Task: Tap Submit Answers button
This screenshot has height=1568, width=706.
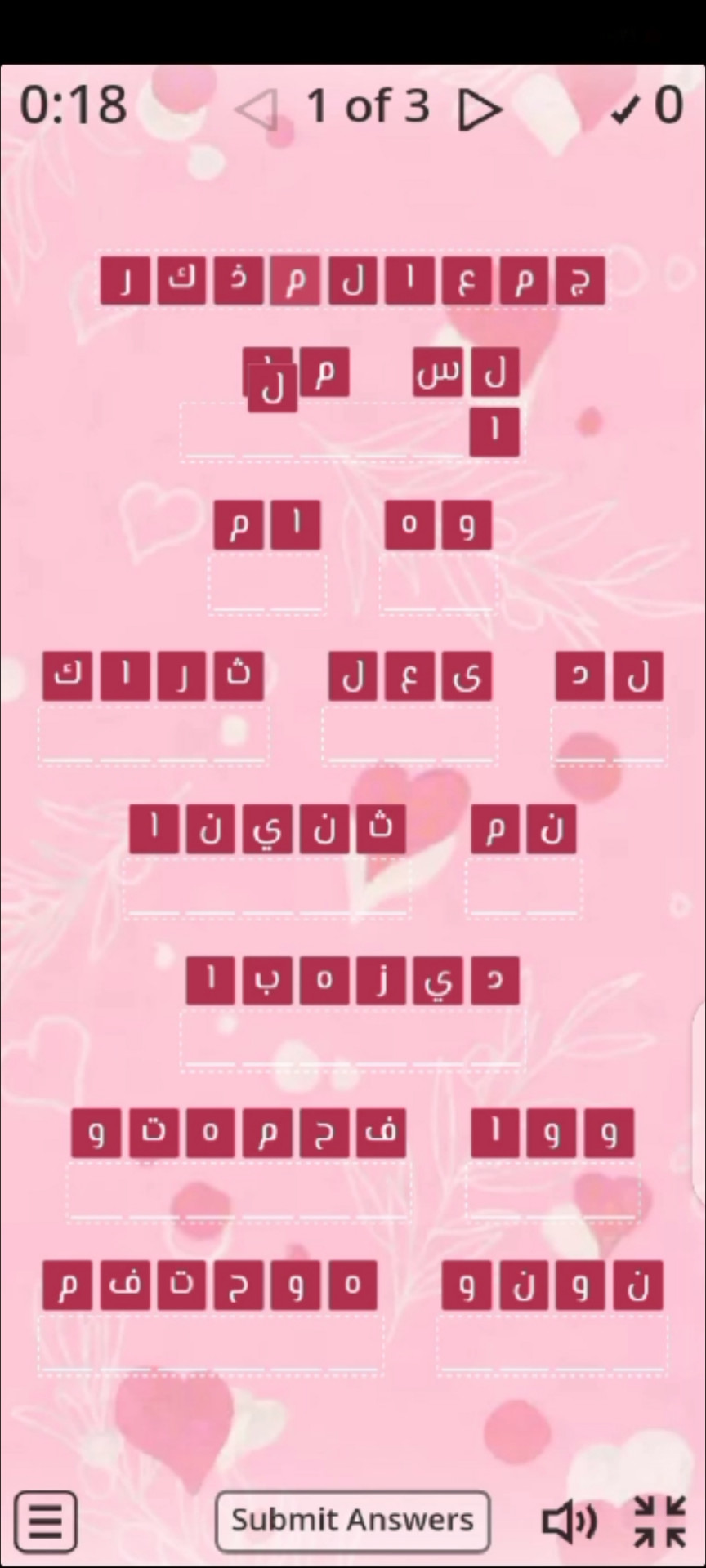Action: [352, 1521]
